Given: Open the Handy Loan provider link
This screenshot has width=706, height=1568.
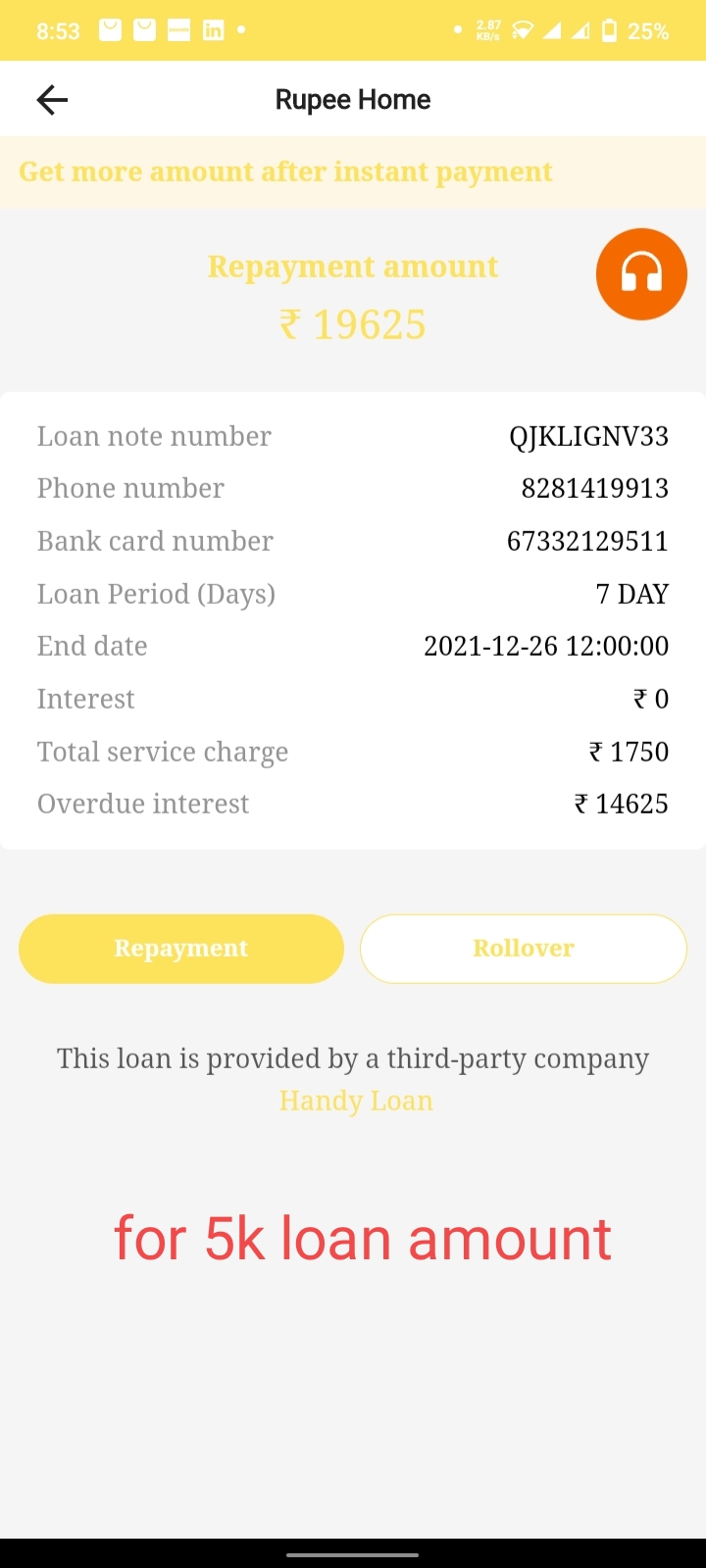Looking at the screenshot, I should (356, 1101).
